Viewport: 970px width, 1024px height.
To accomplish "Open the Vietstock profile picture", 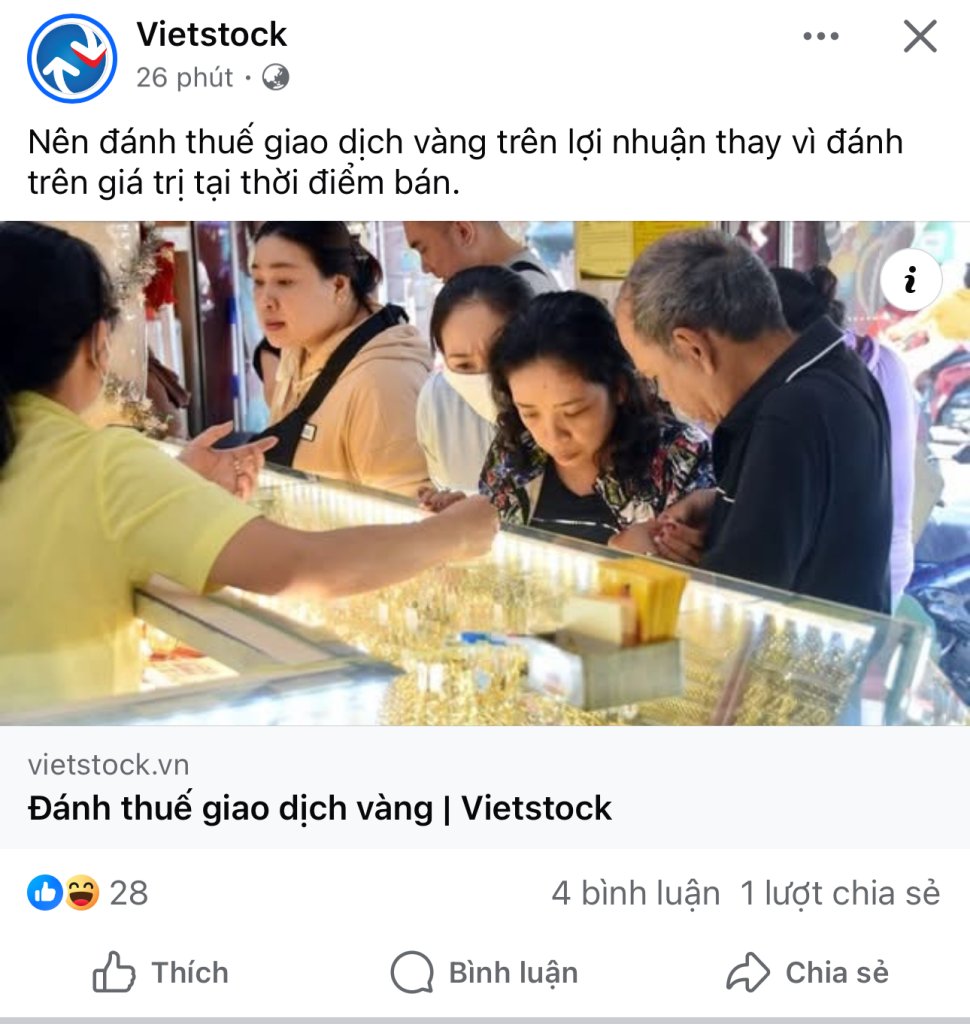I will (x=72, y=58).
